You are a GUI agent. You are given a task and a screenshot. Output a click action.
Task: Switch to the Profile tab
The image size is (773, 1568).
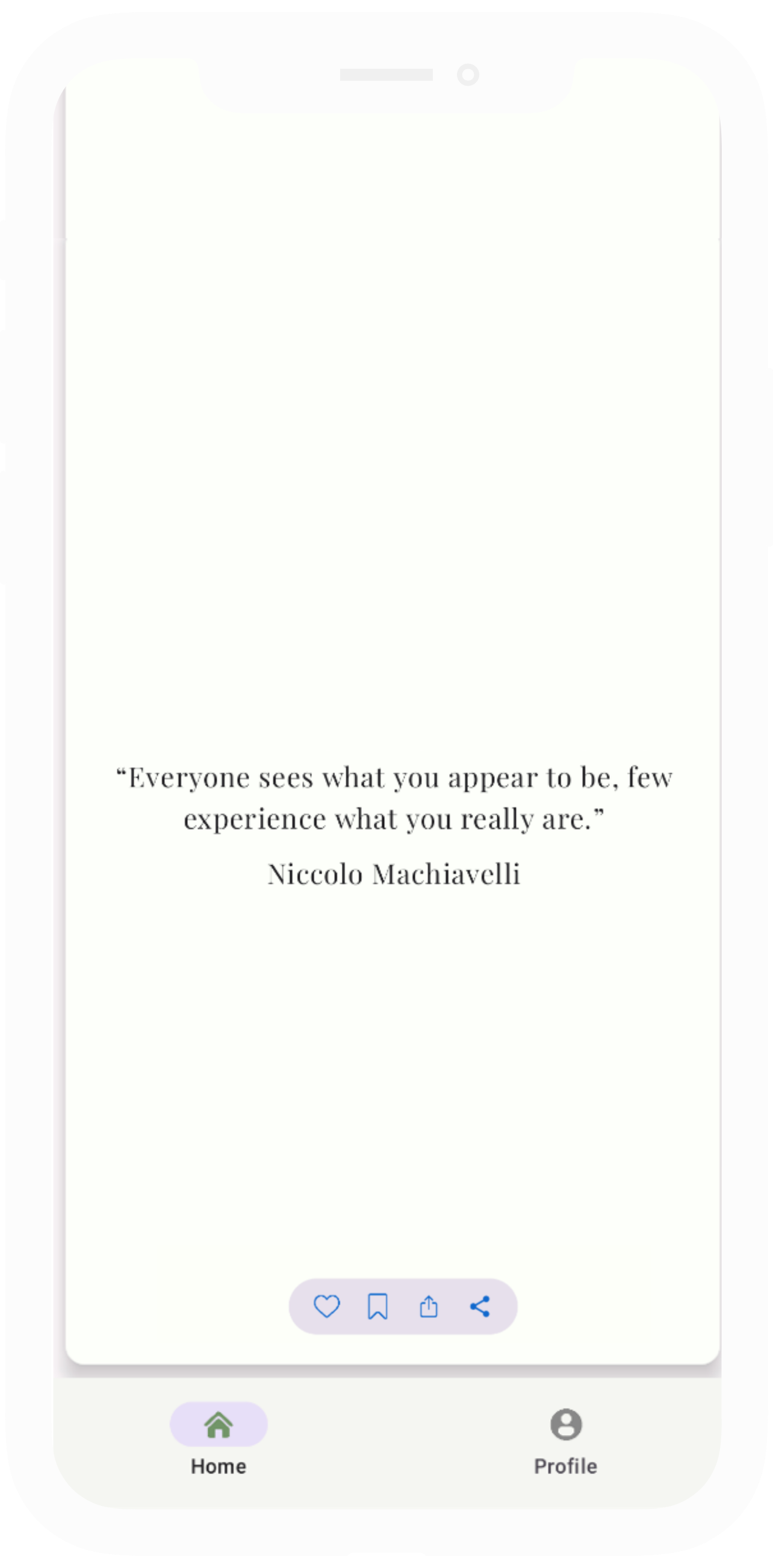pos(565,1439)
